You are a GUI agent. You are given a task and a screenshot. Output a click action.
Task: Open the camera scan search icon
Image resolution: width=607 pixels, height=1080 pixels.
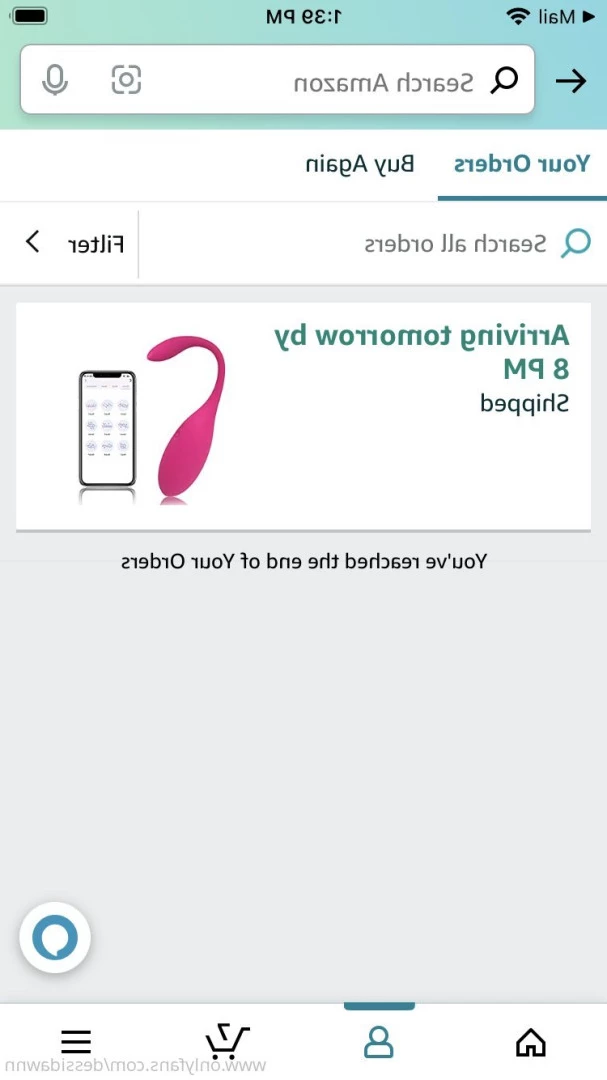126,80
